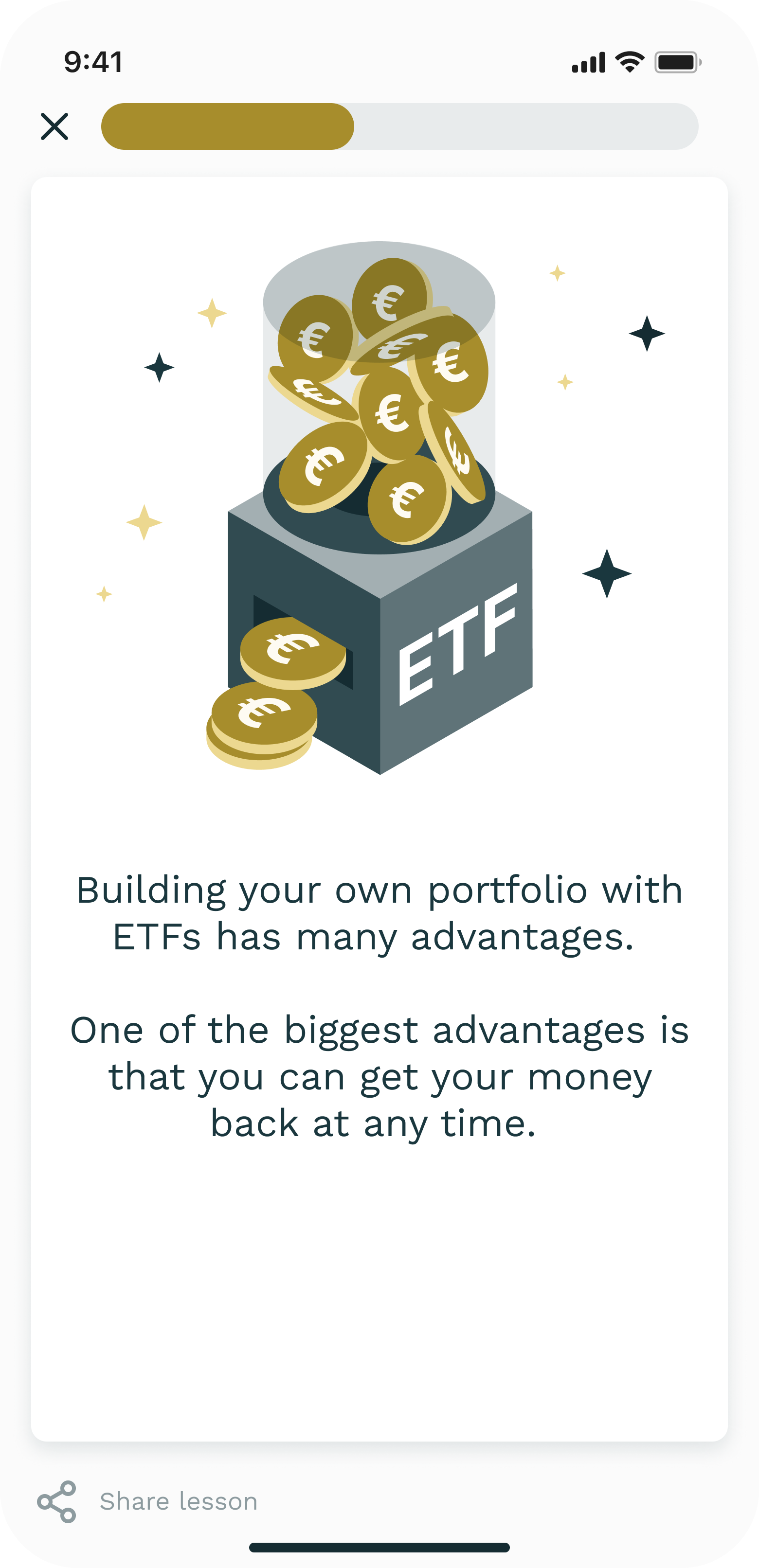Close the lesson with the X icon

click(x=54, y=126)
